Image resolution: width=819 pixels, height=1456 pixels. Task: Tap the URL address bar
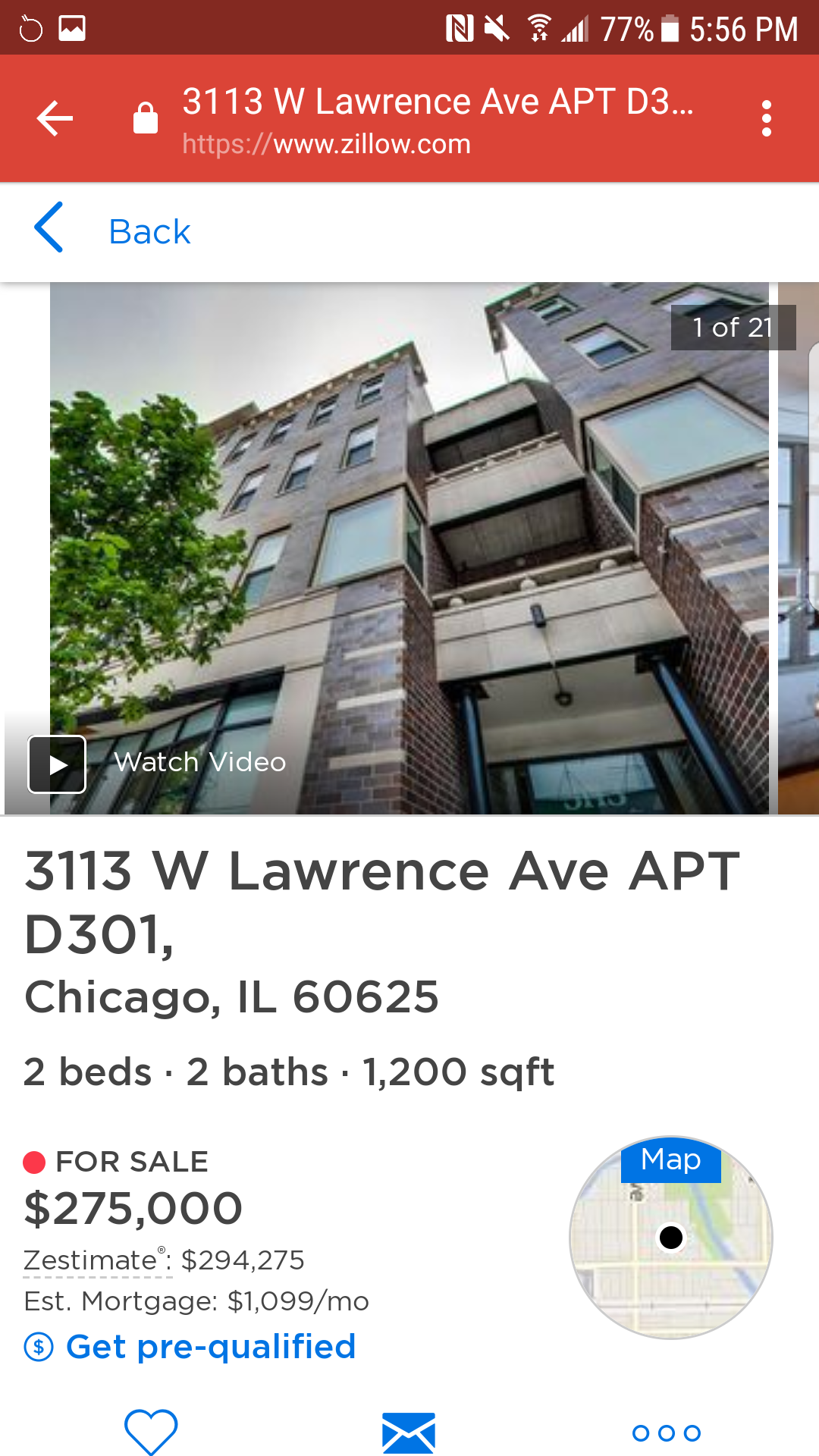tap(436, 120)
